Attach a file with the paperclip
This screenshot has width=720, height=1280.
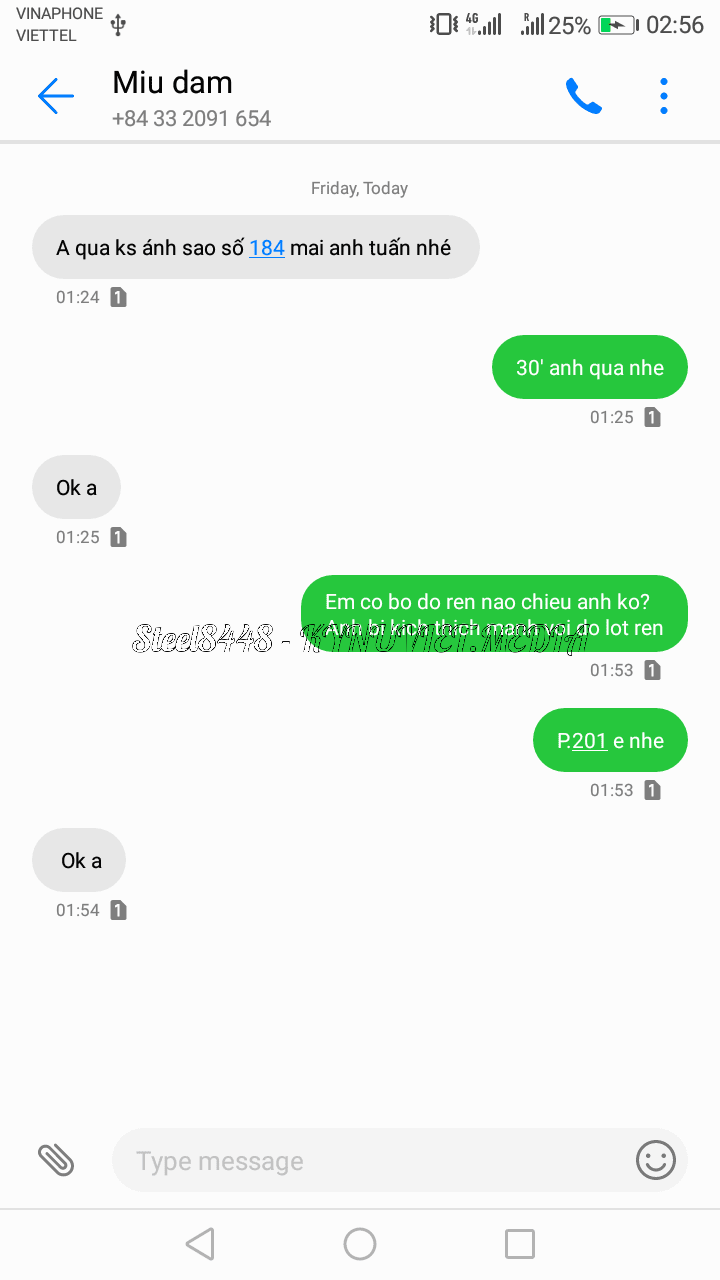click(56, 1160)
